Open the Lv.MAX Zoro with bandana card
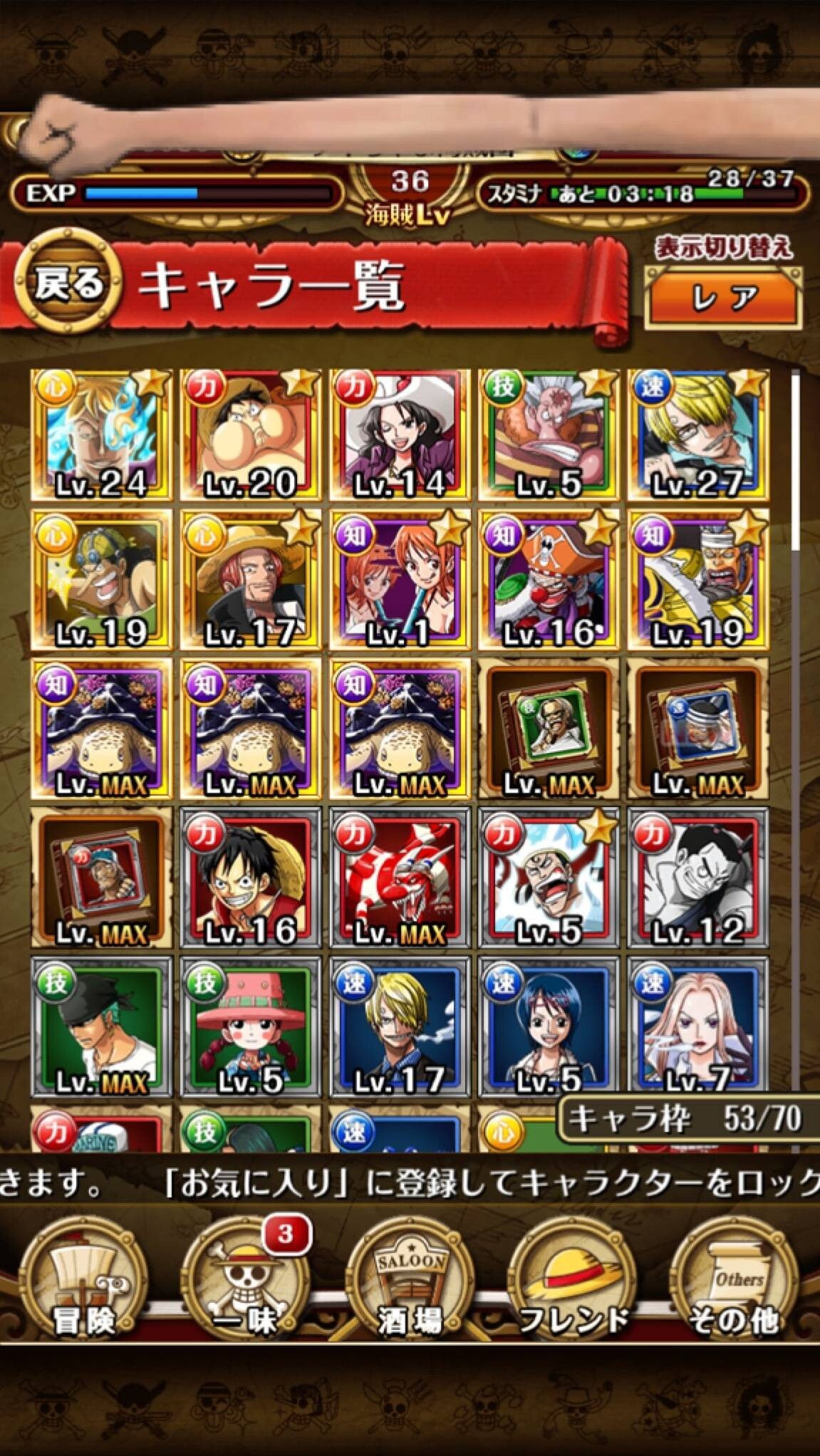820x1456 pixels. pyautogui.click(x=101, y=1027)
